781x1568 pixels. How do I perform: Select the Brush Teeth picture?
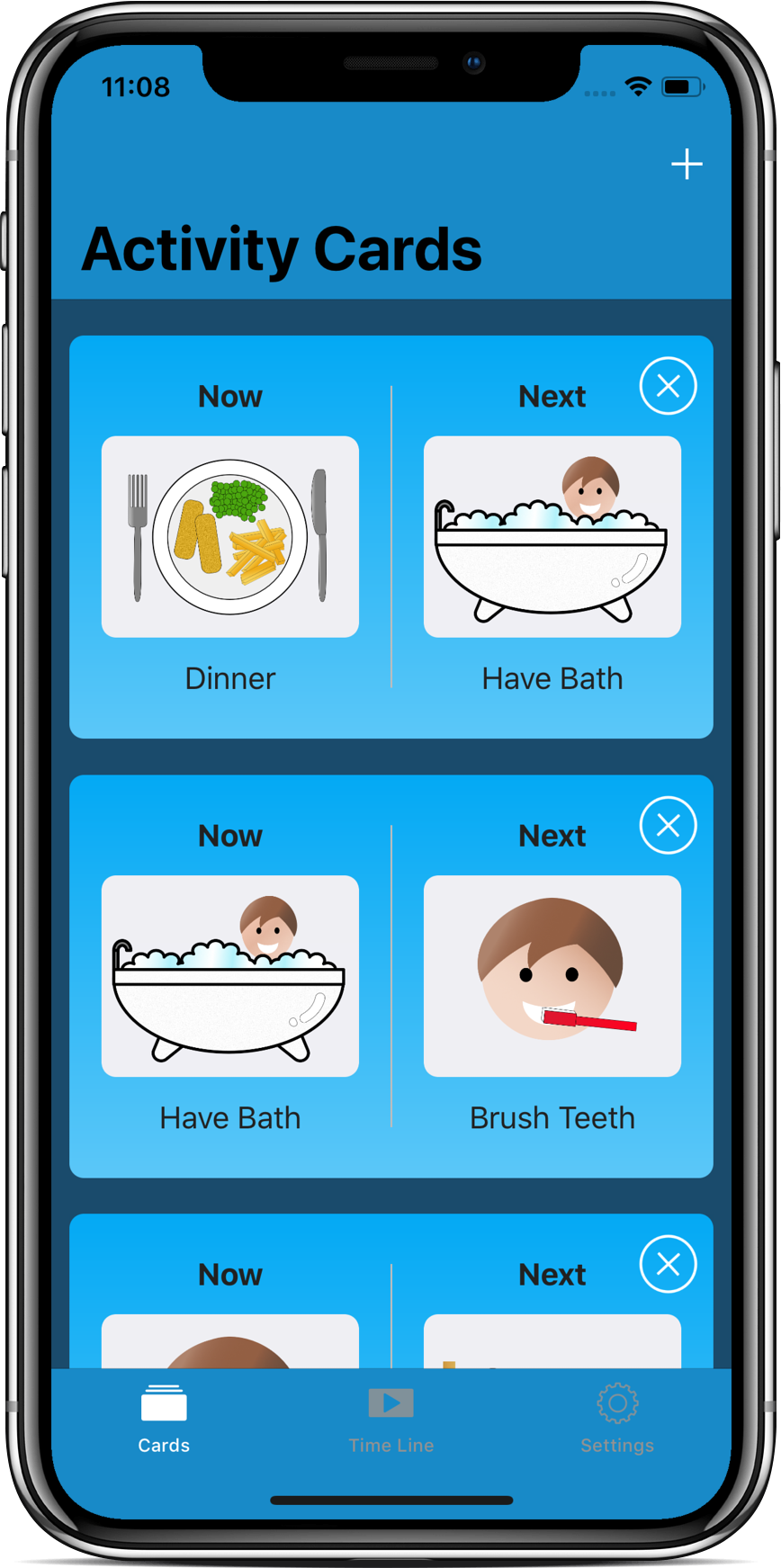[x=552, y=976]
